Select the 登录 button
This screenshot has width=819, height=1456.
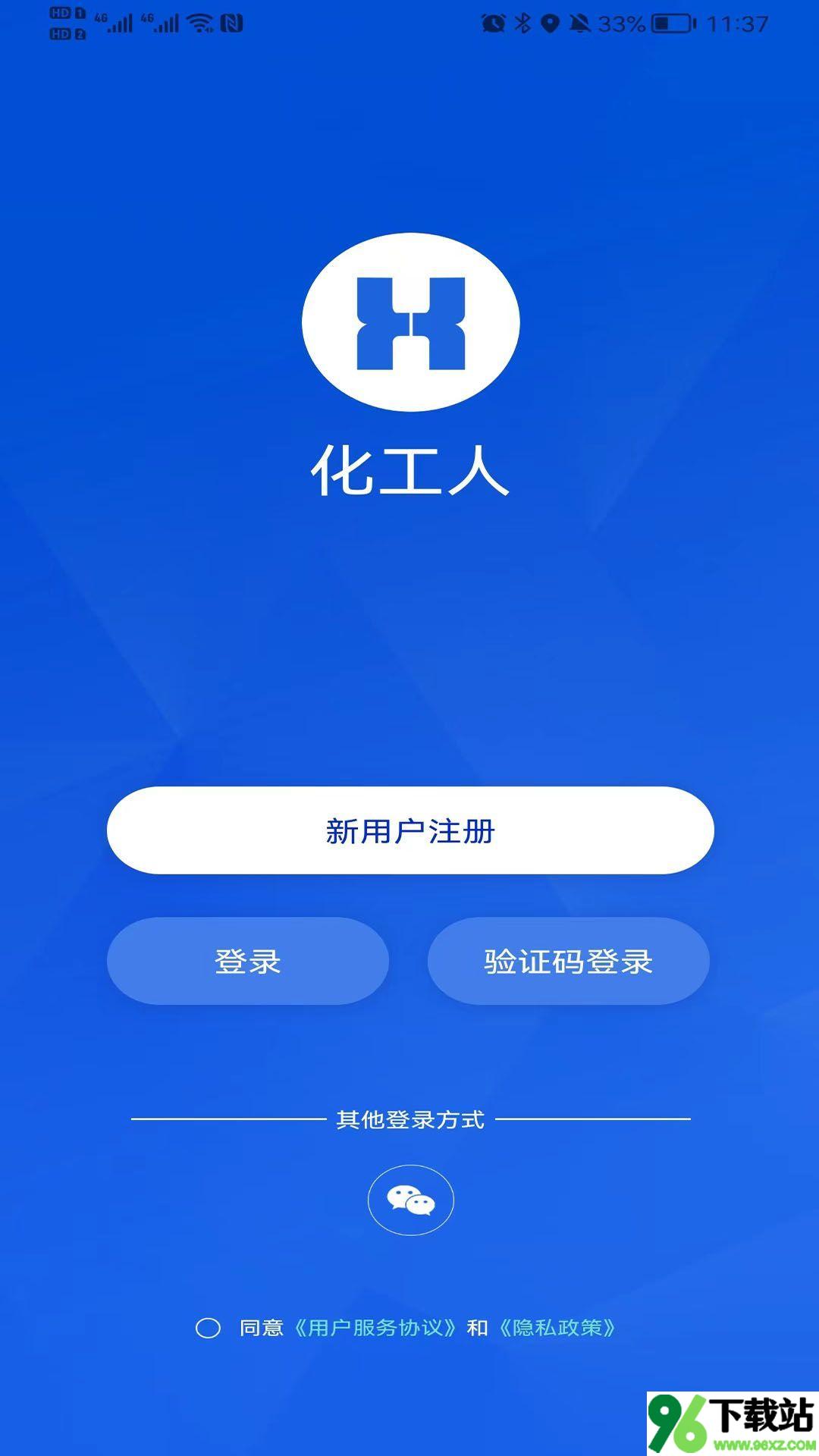(248, 961)
